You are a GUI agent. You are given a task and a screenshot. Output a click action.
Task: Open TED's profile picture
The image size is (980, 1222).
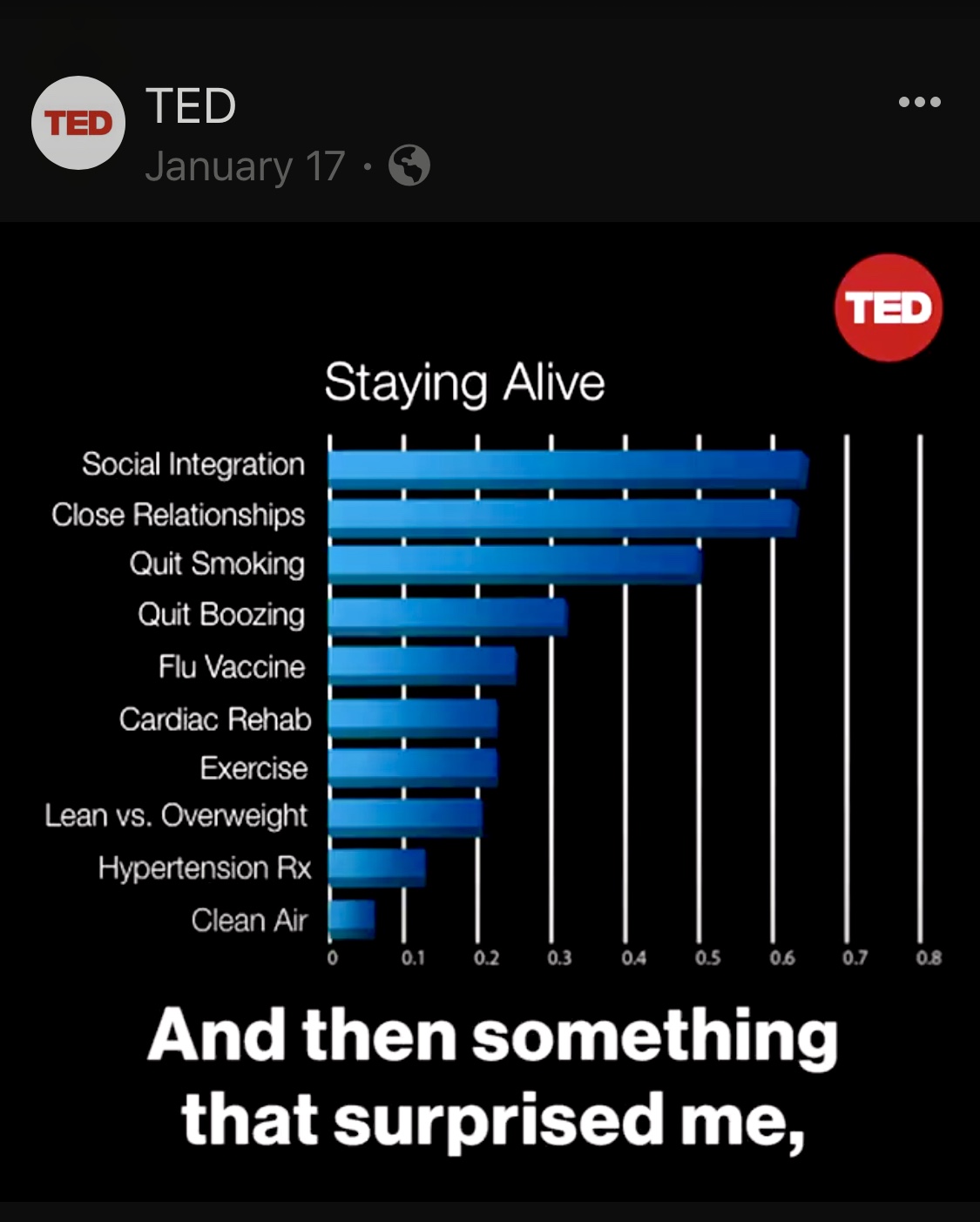[78, 123]
